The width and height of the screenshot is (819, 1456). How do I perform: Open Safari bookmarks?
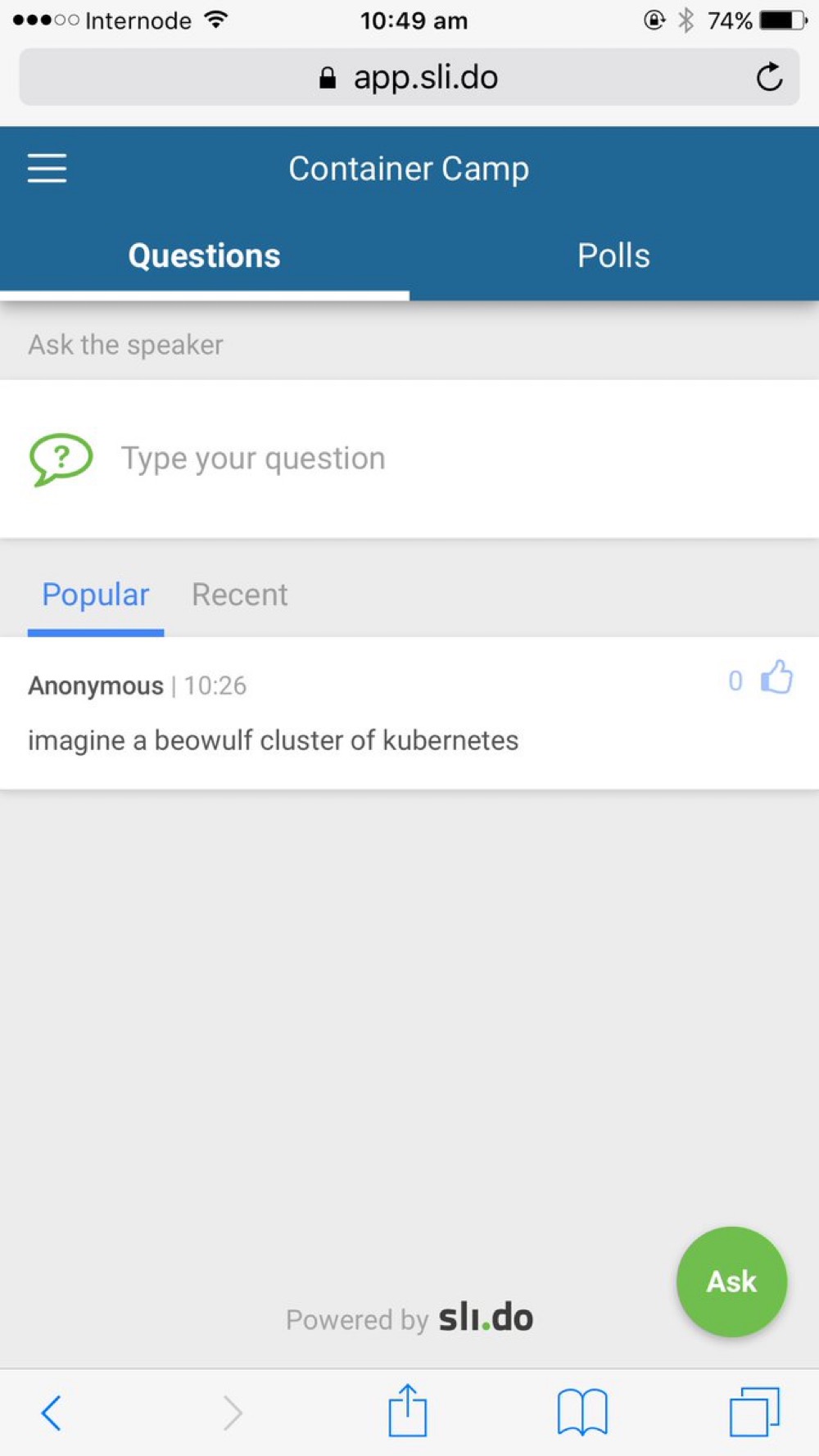[x=582, y=1412]
